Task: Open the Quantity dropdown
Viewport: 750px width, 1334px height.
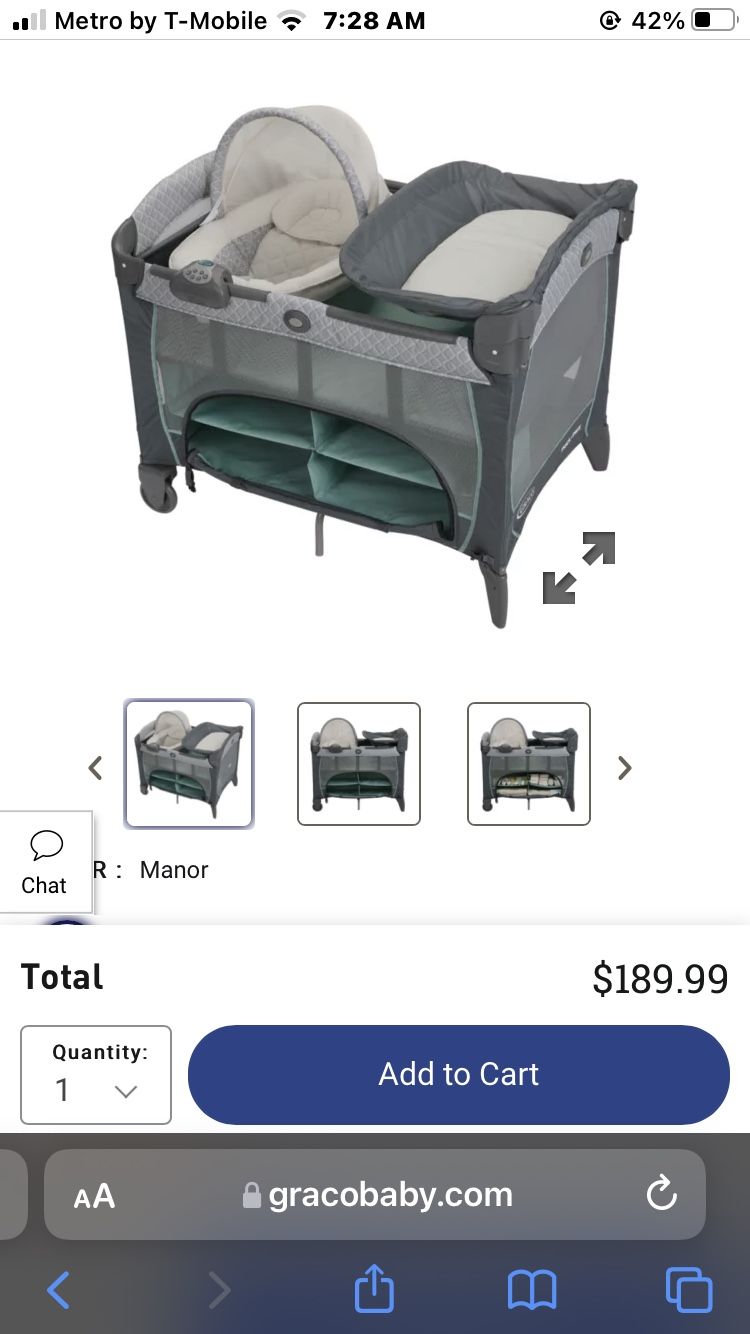Action: point(95,1074)
